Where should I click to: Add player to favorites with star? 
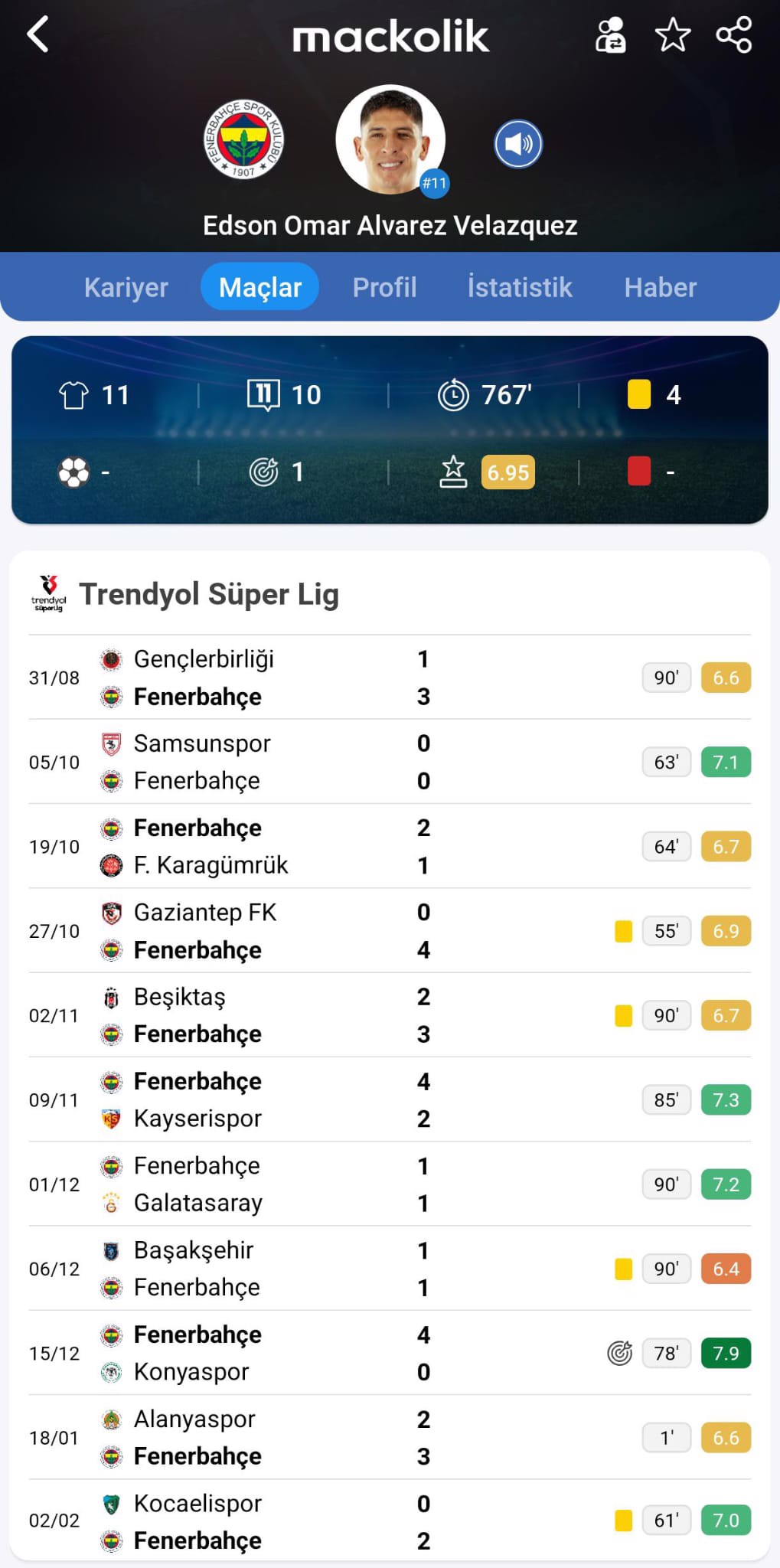(x=672, y=35)
